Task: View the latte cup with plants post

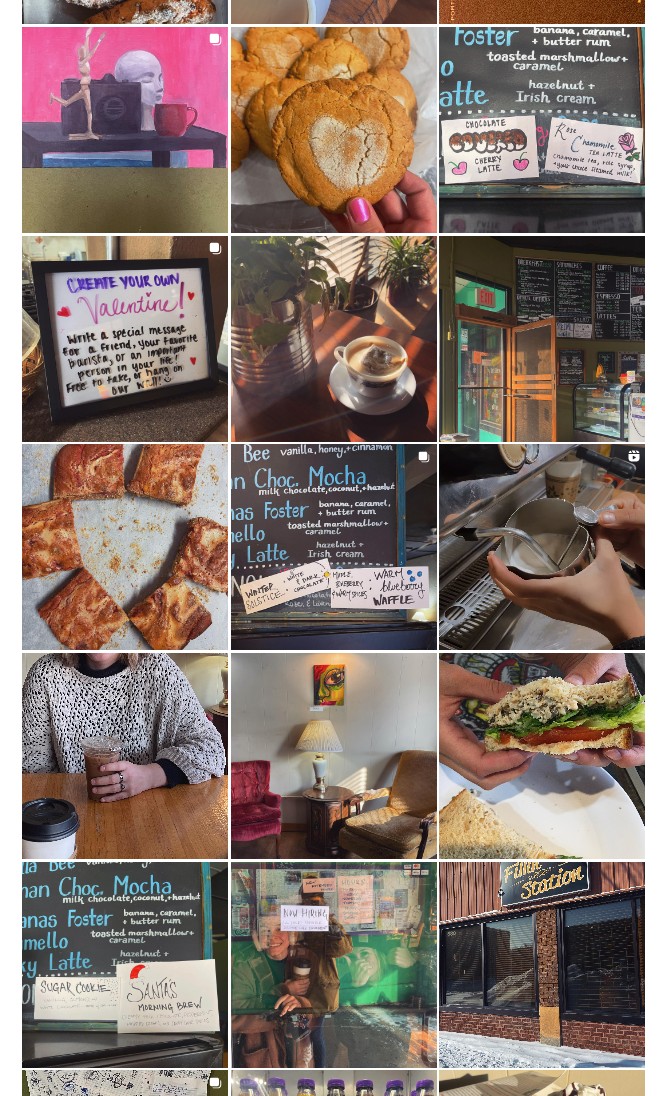Action: pyautogui.click(x=333, y=339)
